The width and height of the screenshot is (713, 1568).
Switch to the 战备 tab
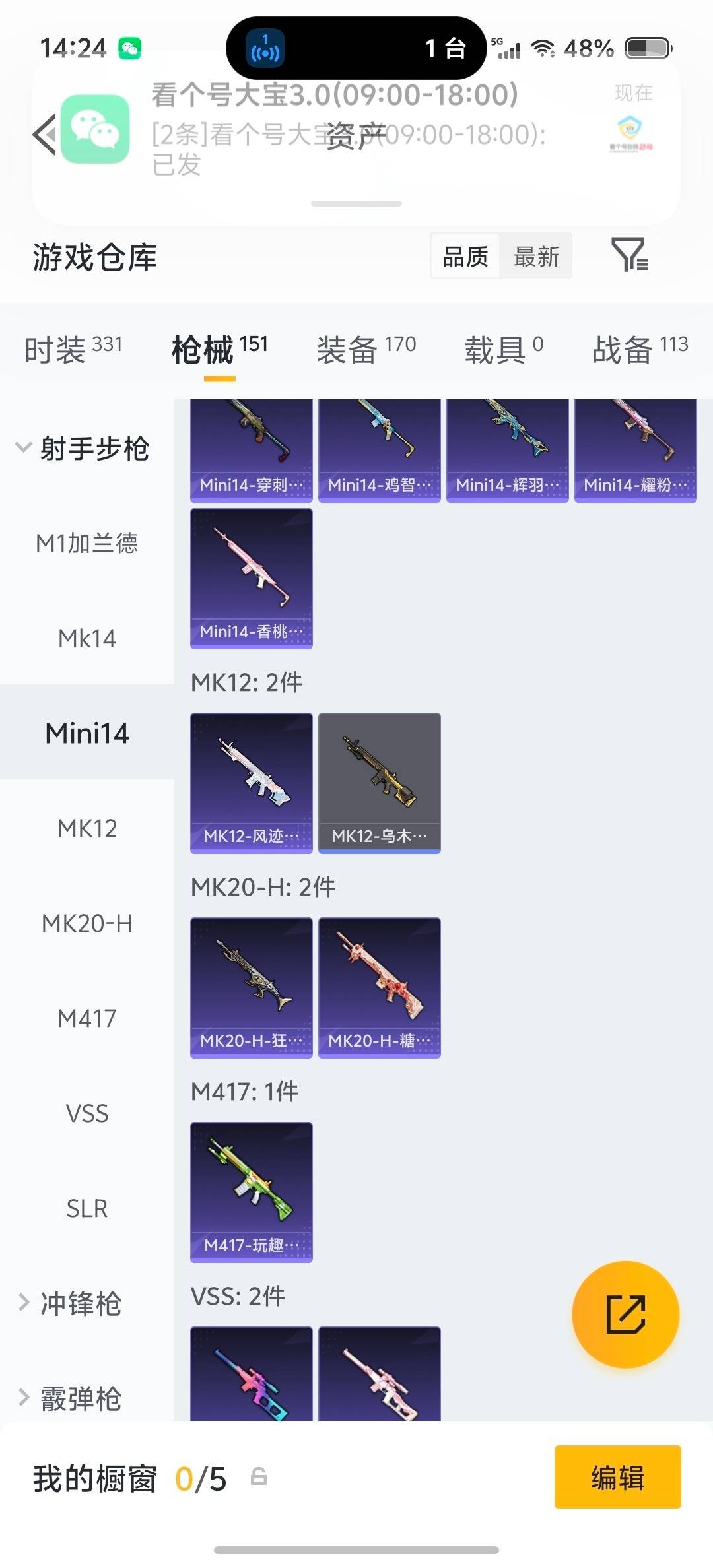point(621,348)
